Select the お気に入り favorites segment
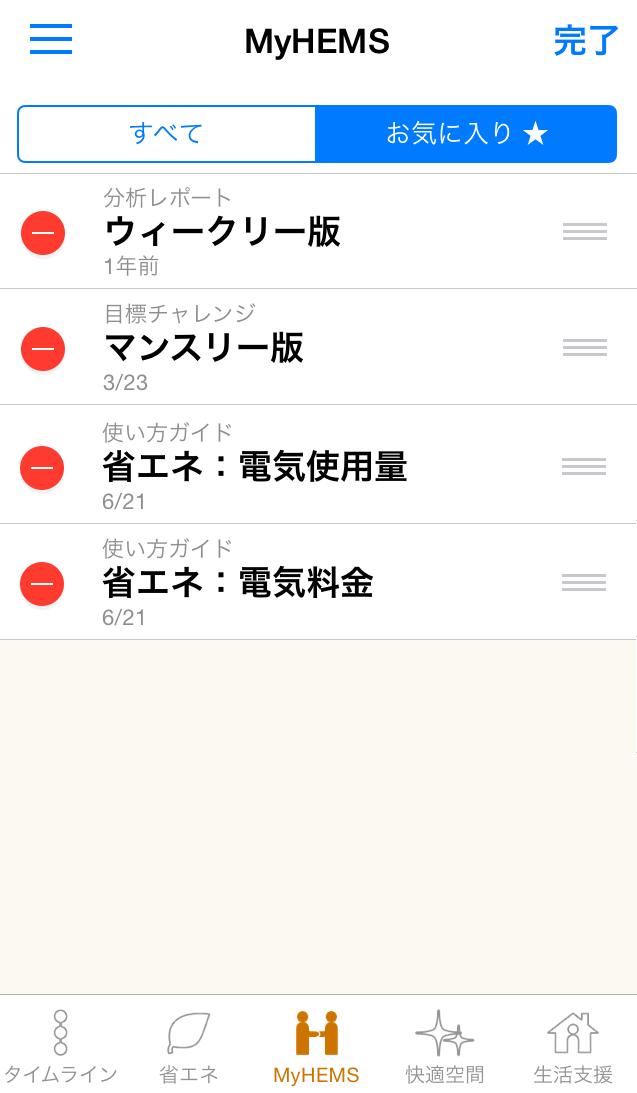Screen dimensions: 637x1093 (466, 133)
